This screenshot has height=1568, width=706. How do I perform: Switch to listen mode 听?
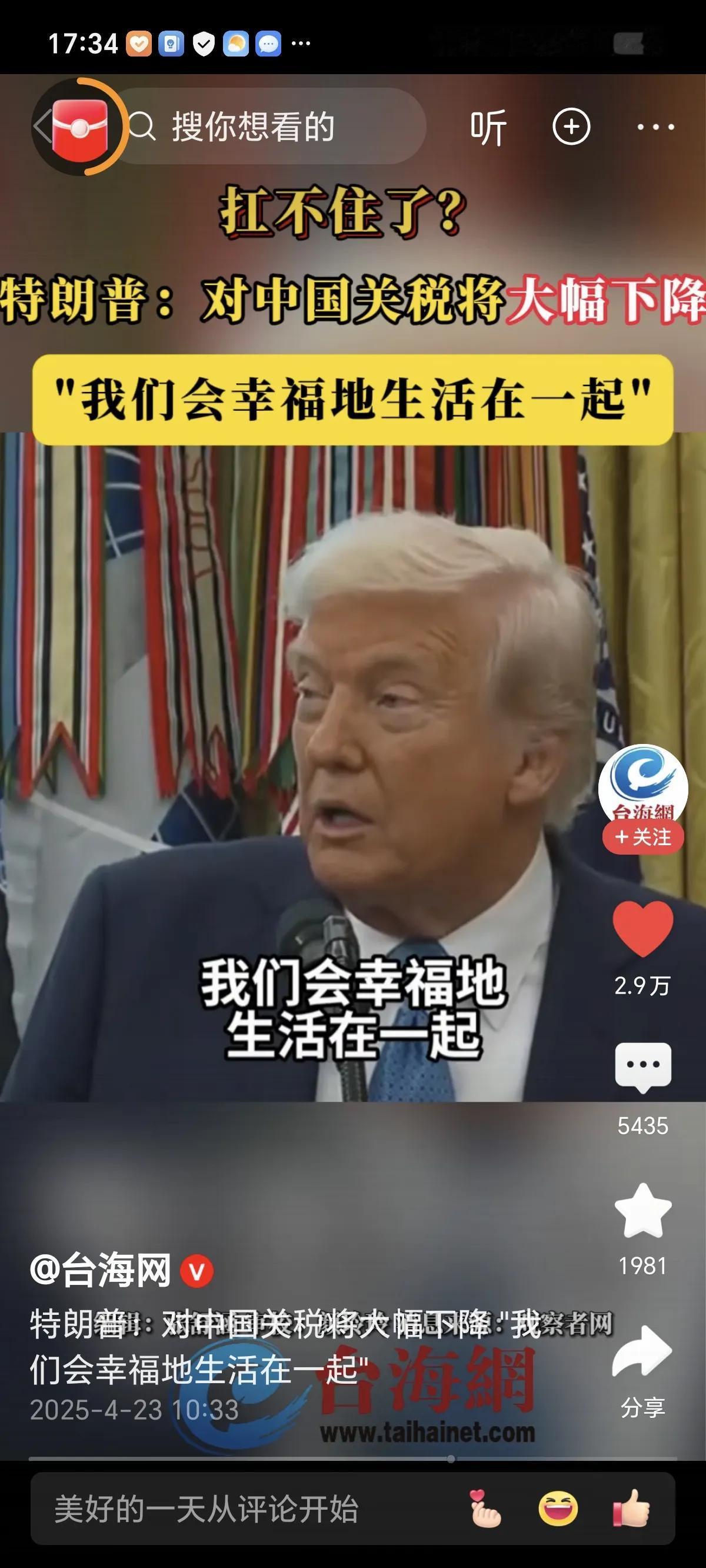coord(488,128)
